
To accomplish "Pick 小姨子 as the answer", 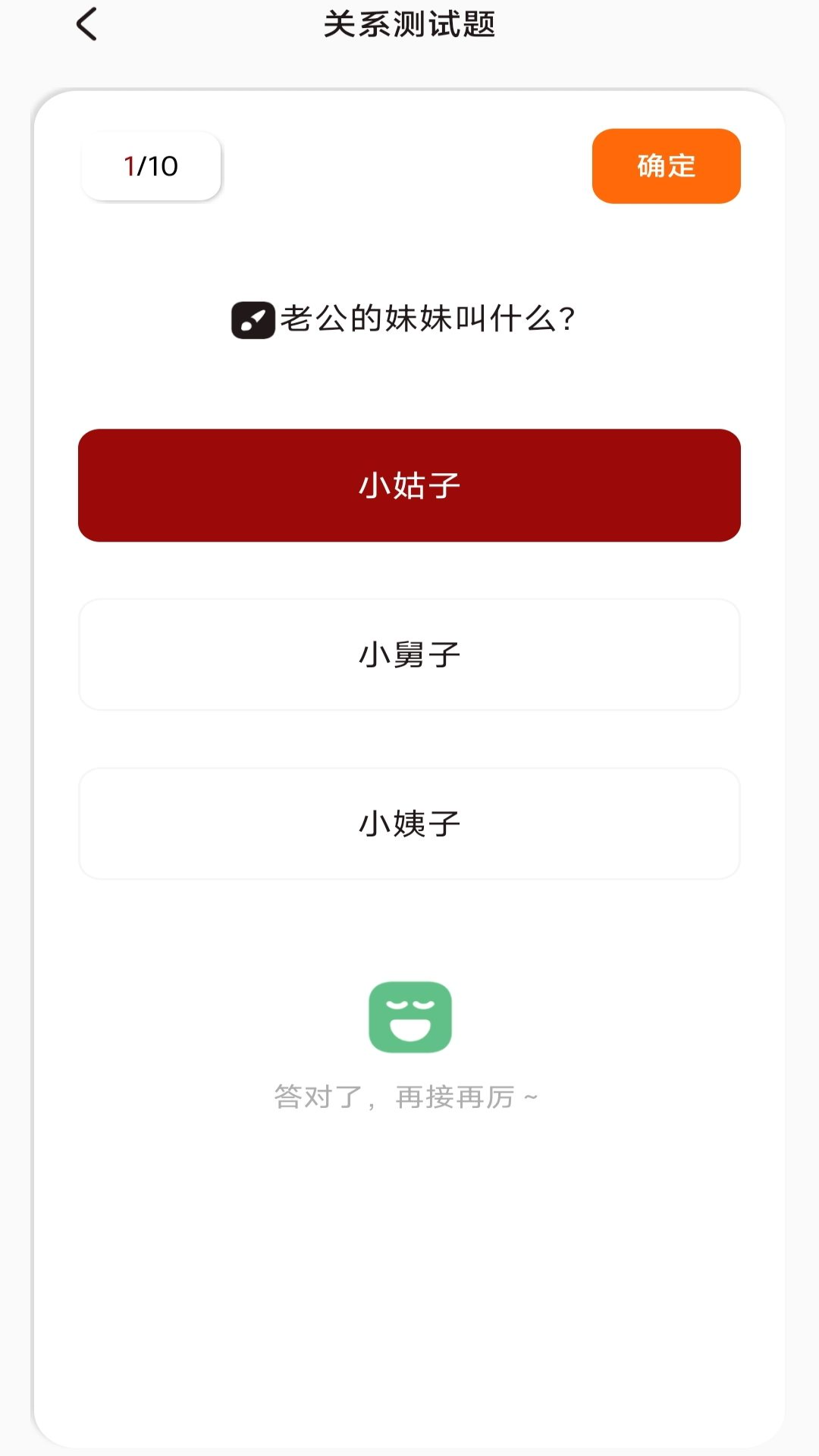I will (409, 824).
